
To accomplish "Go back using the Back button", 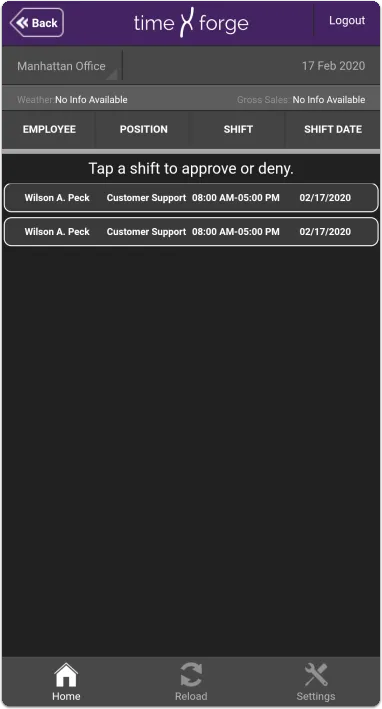I will pos(37,23).
